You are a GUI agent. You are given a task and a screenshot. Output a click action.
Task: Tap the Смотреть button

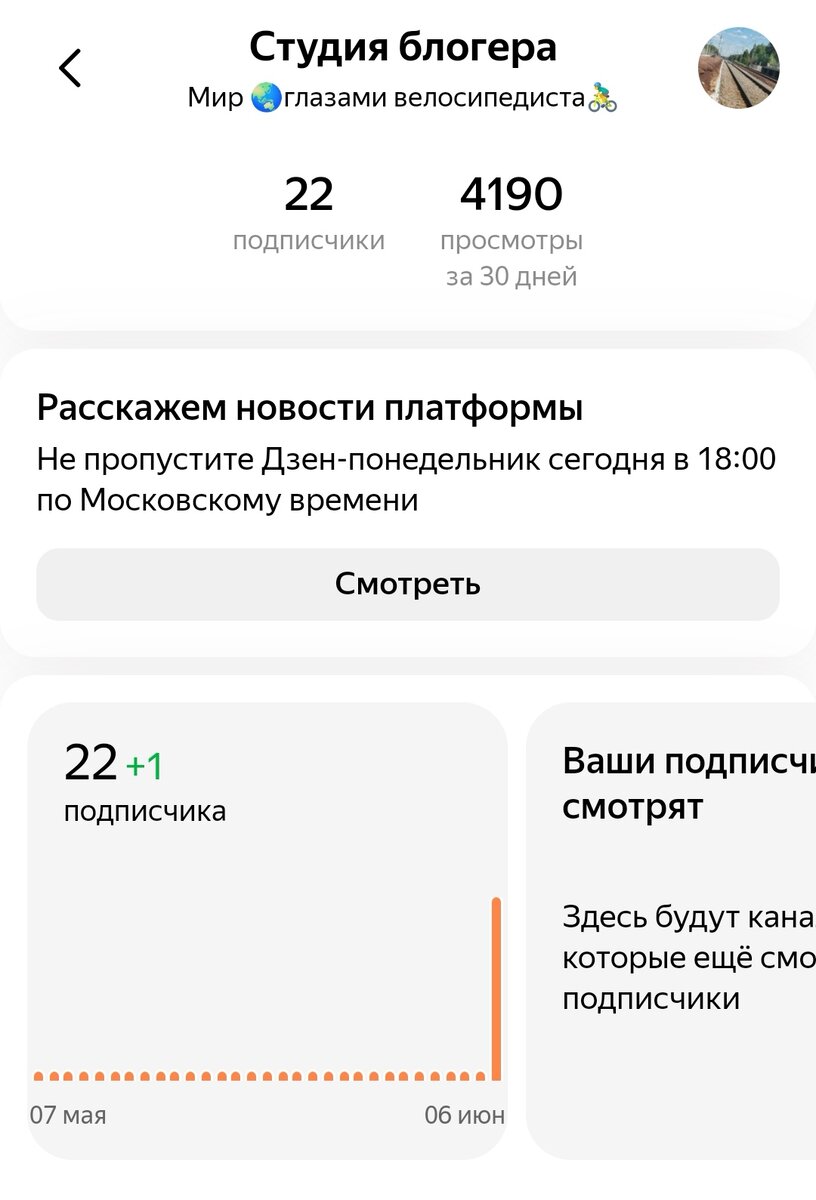(x=408, y=584)
